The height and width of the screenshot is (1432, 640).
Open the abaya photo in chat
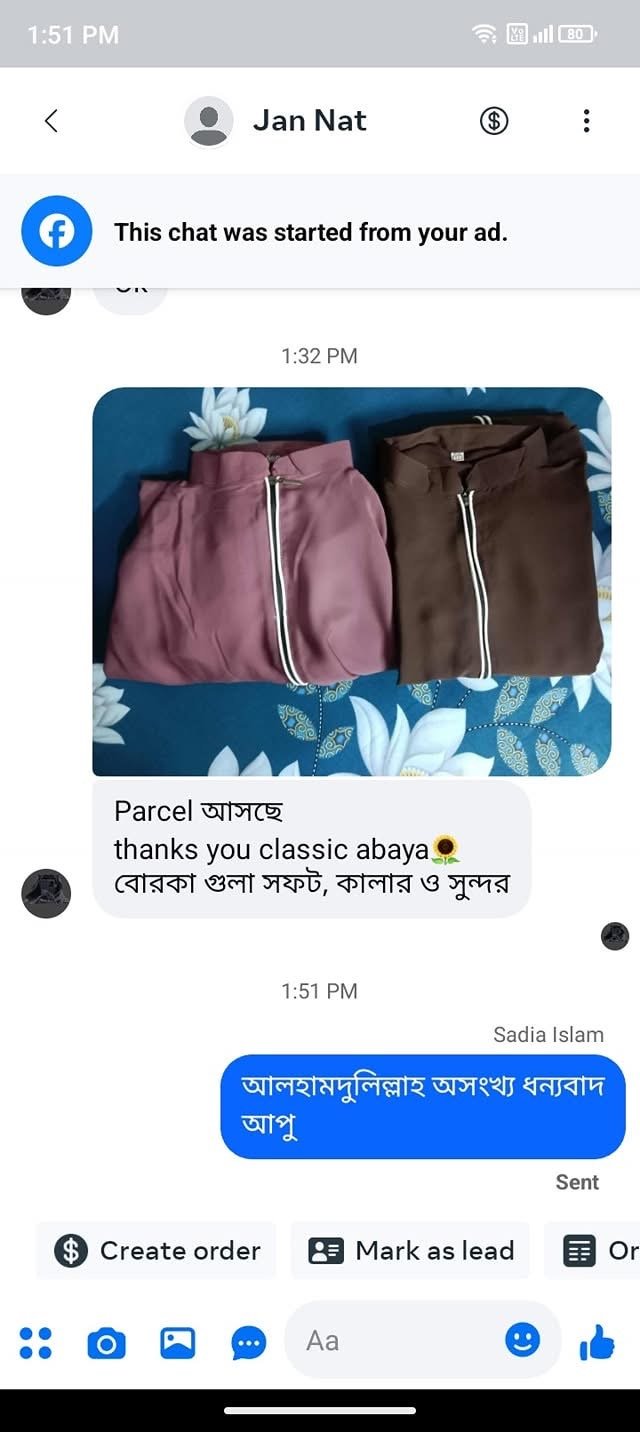pyautogui.click(x=351, y=581)
